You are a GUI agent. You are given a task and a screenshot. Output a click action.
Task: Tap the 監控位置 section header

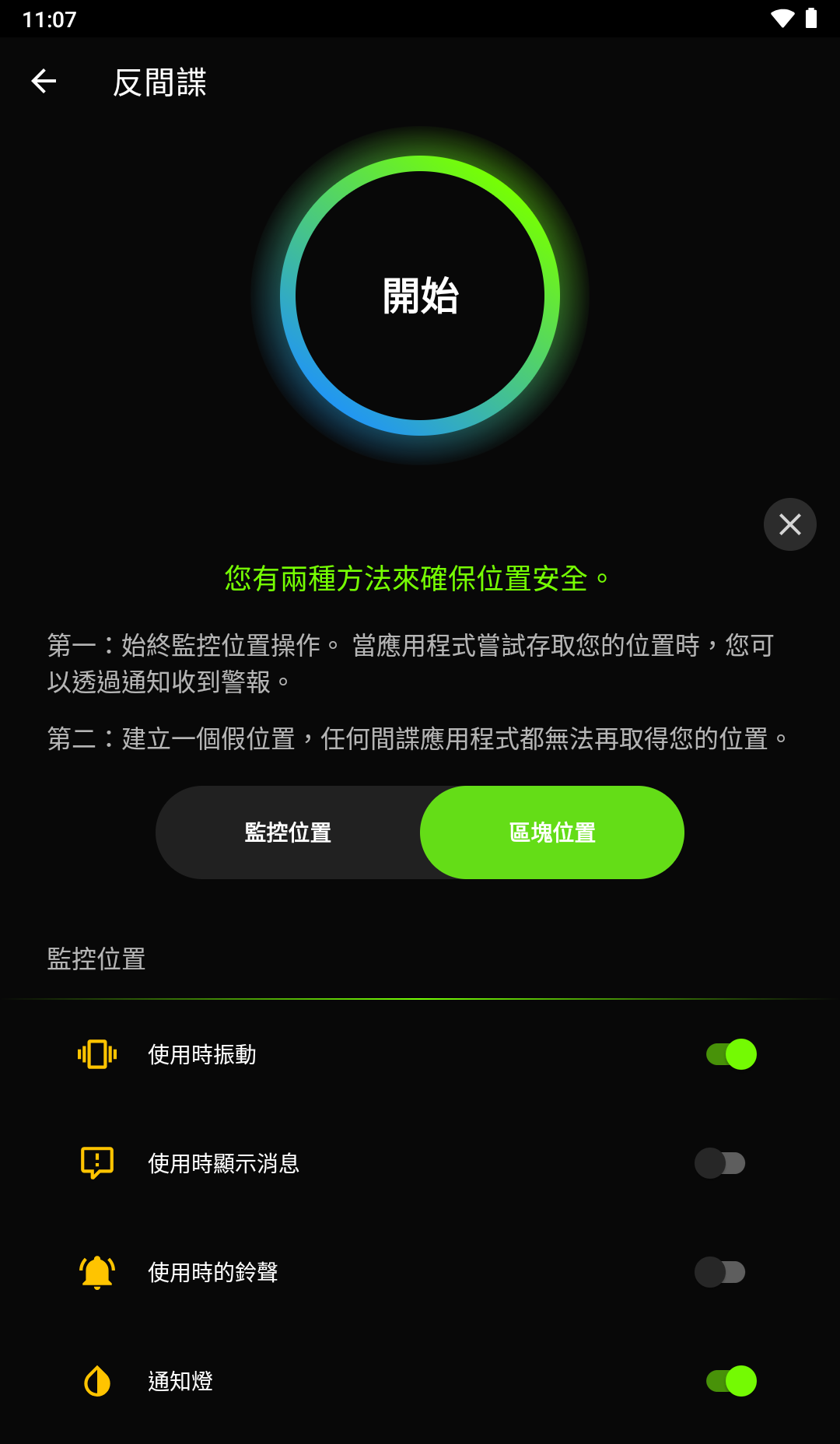96,959
